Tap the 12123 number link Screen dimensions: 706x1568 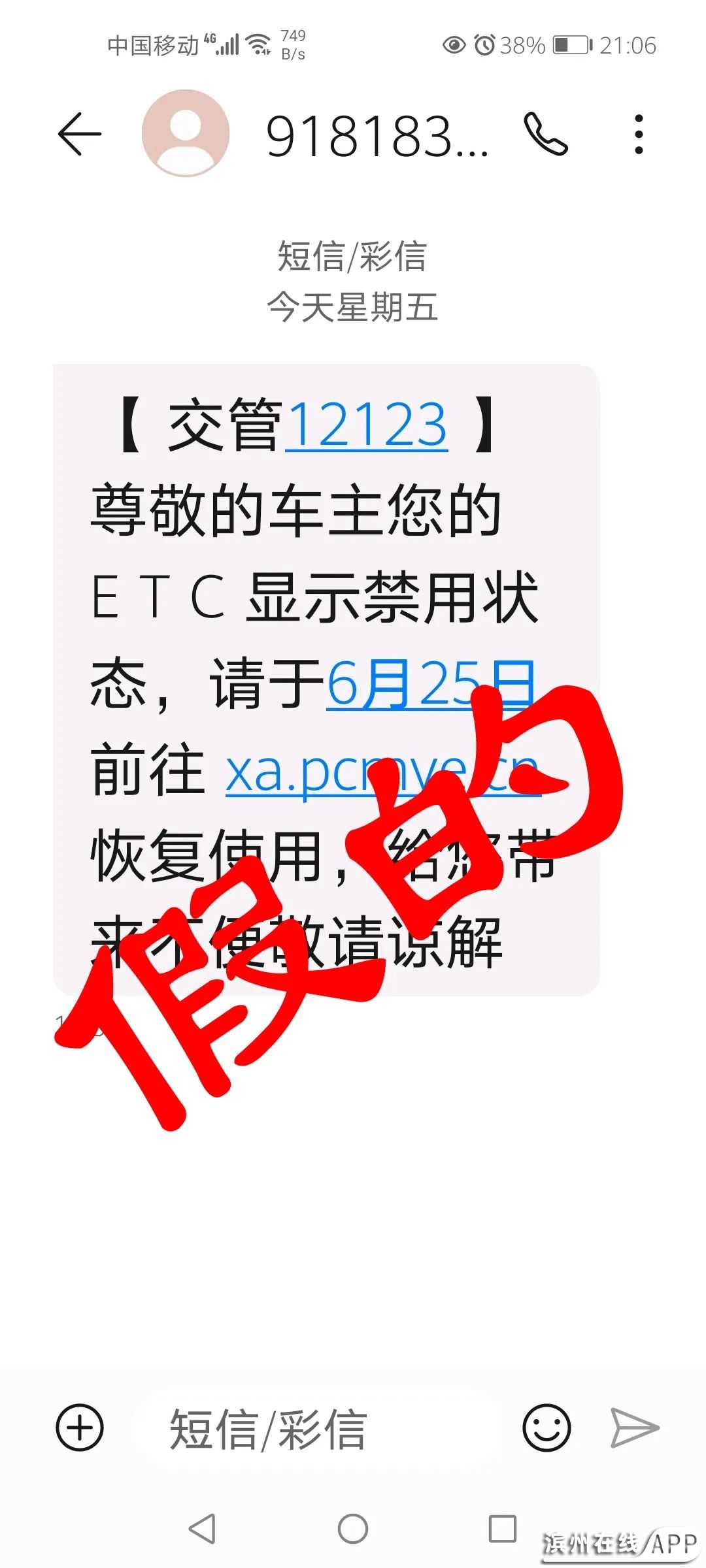(366, 425)
